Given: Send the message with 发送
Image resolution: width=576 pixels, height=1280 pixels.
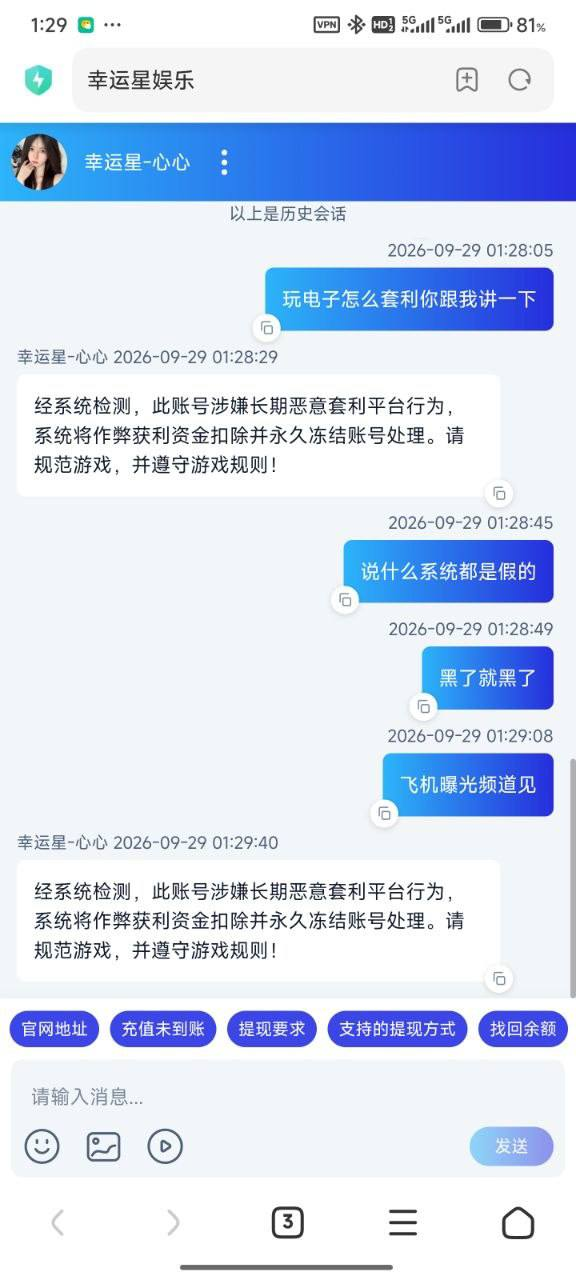Looking at the screenshot, I should tap(511, 1146).
